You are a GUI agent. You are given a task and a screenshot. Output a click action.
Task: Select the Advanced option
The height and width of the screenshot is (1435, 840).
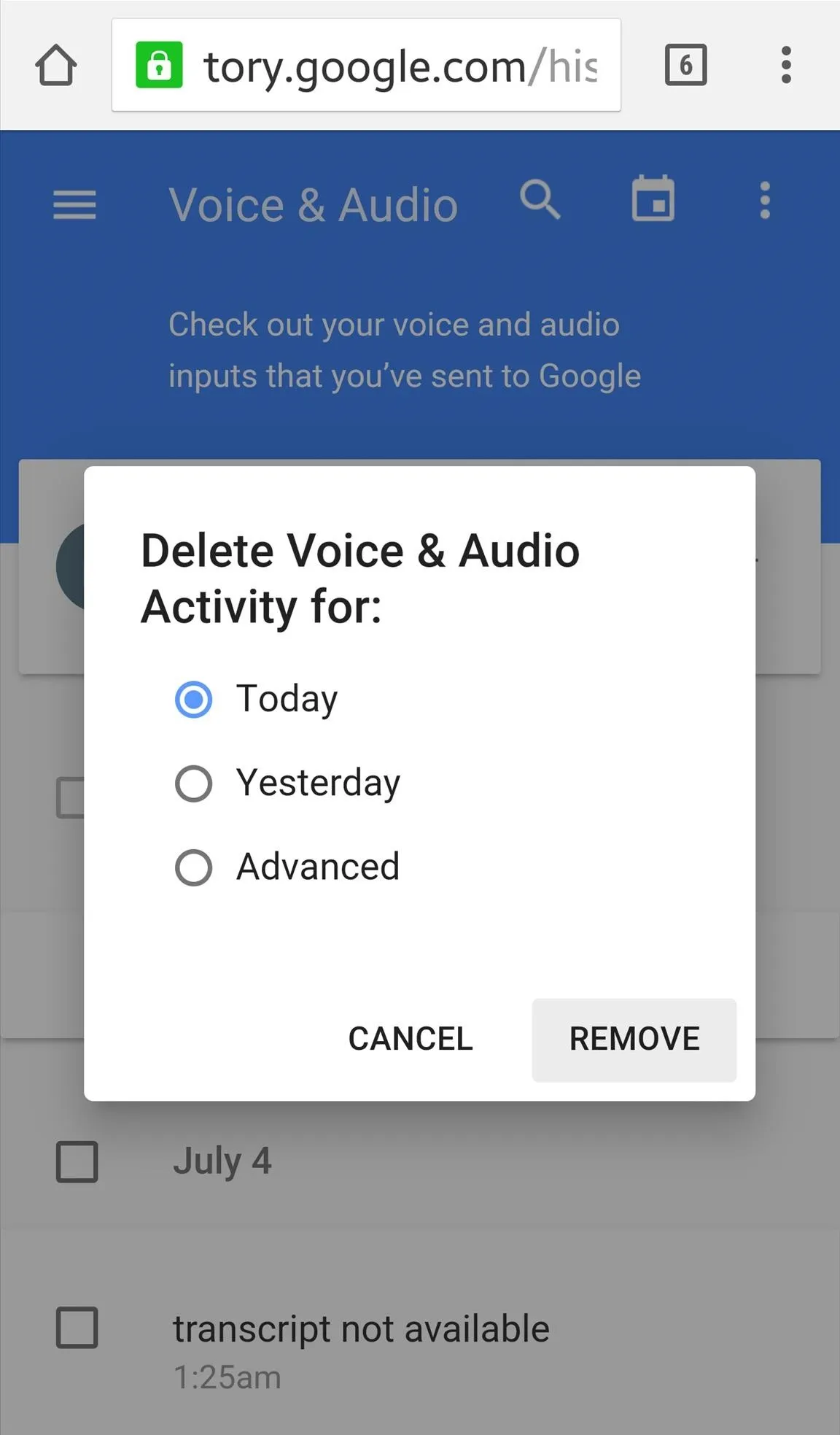pyautogui.click(x=193, y=867)
